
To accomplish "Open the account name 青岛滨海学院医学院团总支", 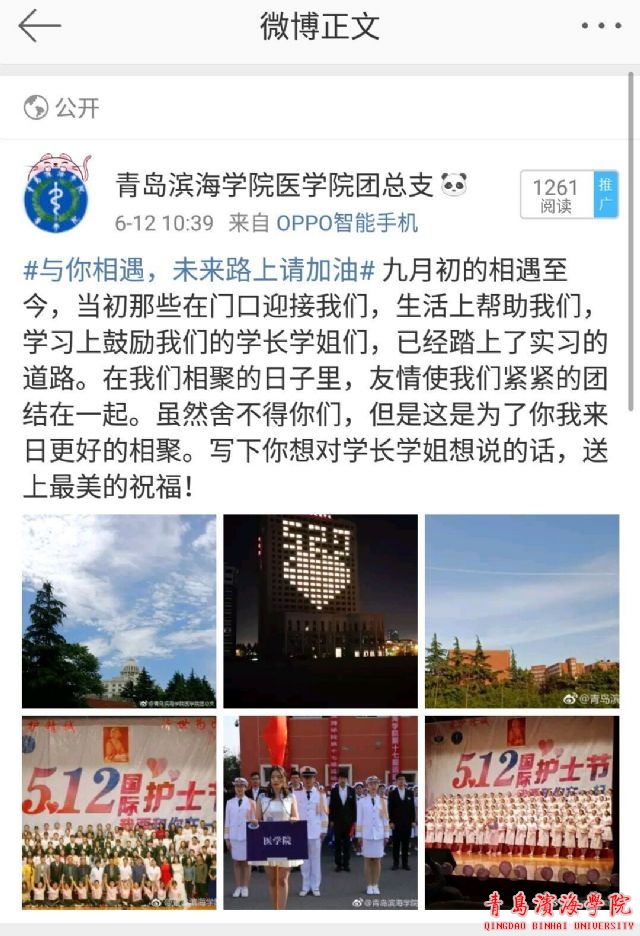I will coord(275,185).
